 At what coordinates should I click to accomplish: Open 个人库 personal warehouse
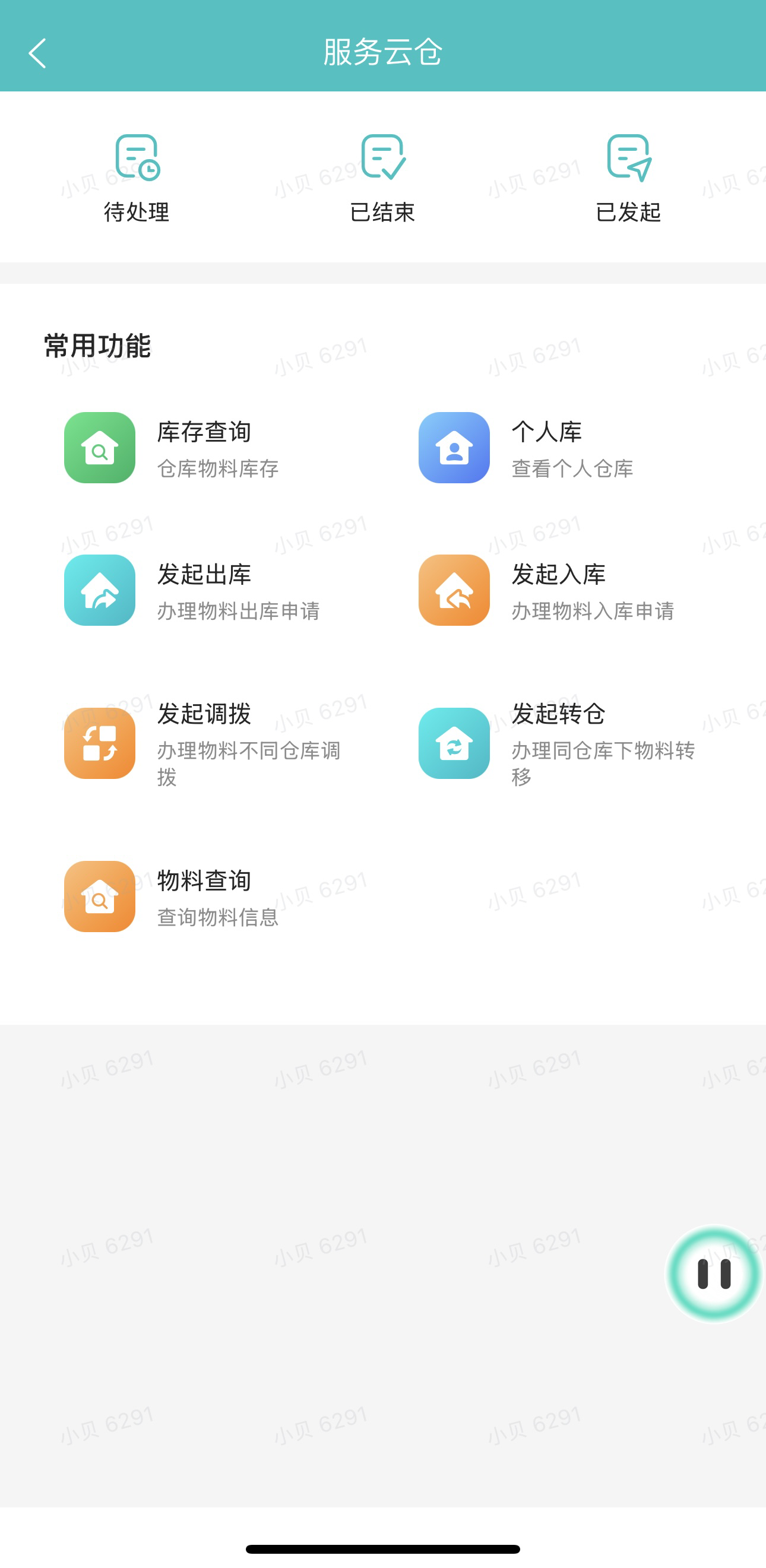point(454,448)
